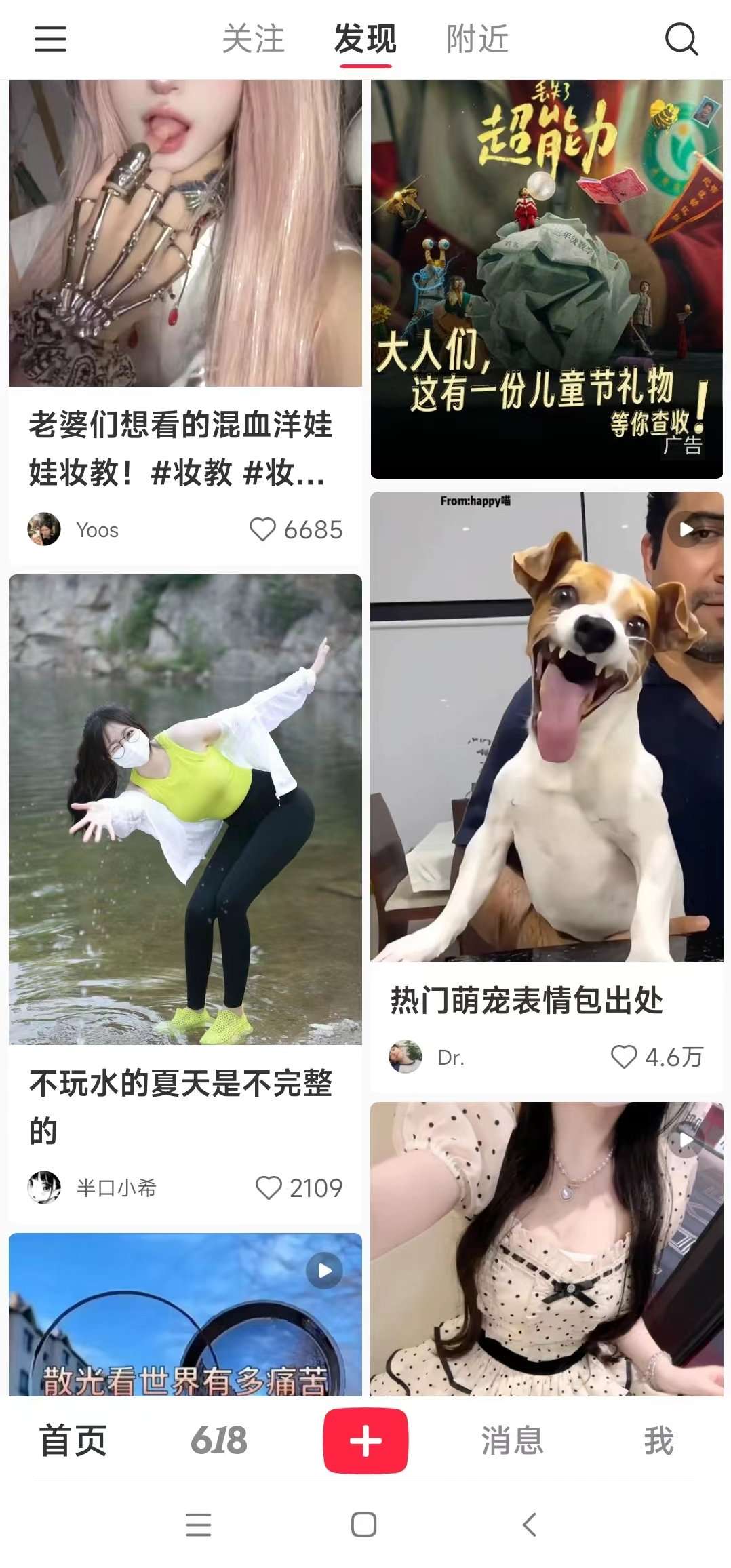Screen dimensions: 731x1568
Task: Switch to the 我 profile tab
Action: [x=658, y=1440]
